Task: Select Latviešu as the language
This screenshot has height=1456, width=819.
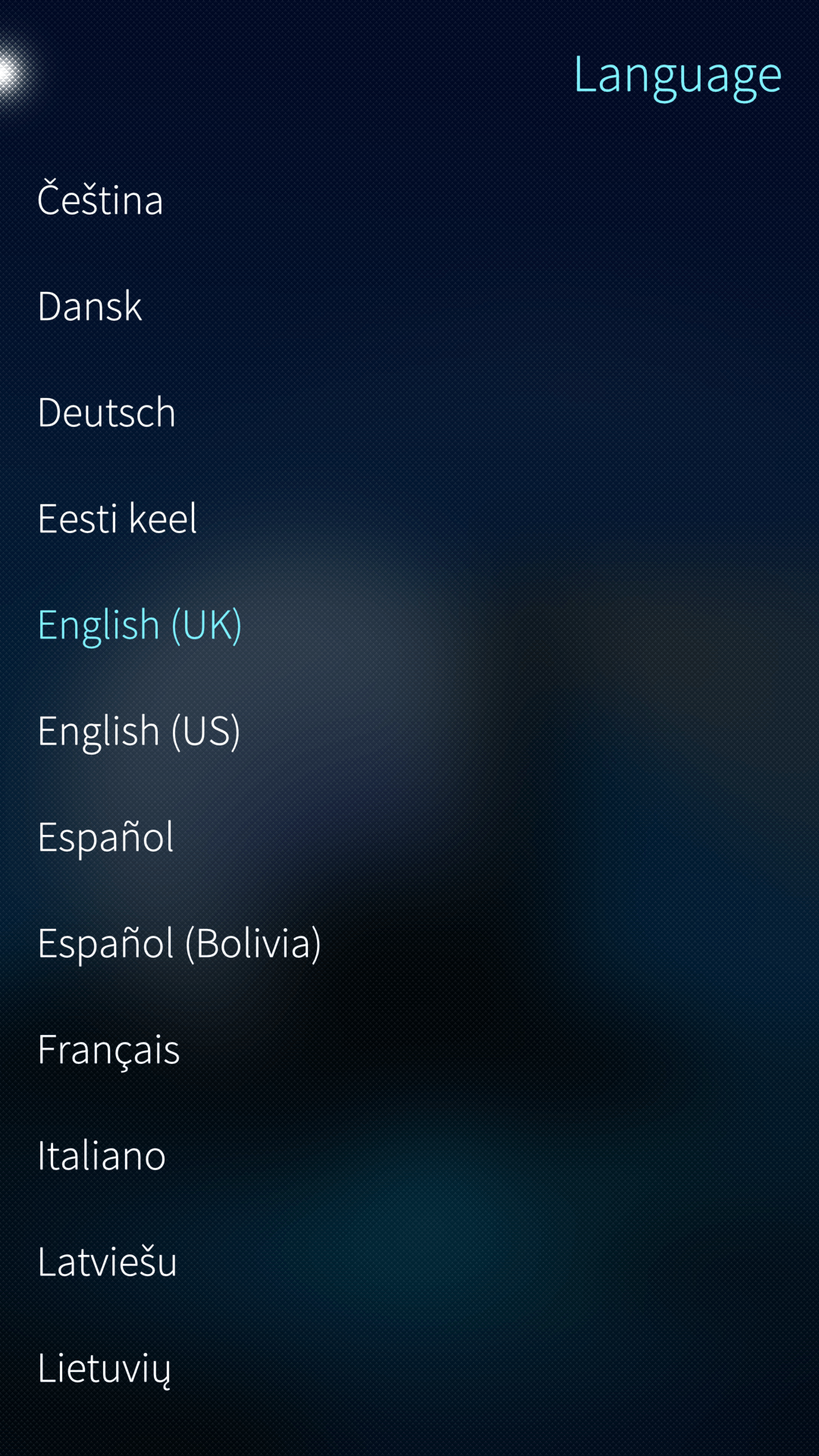Action: 409,1262
